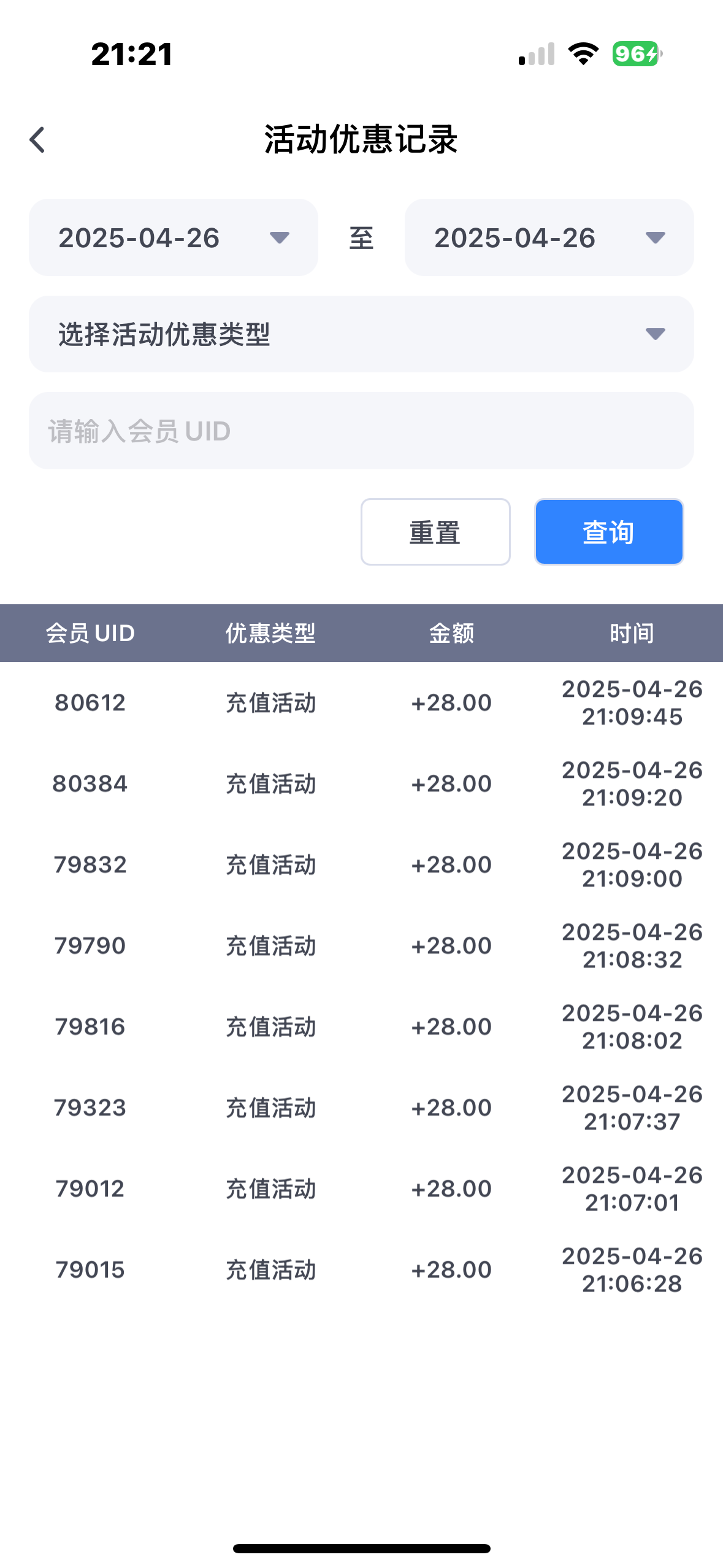The height and width of the screenshot is (1568, 723).
Task: Open the end date picker
Action: coord(549,237)
